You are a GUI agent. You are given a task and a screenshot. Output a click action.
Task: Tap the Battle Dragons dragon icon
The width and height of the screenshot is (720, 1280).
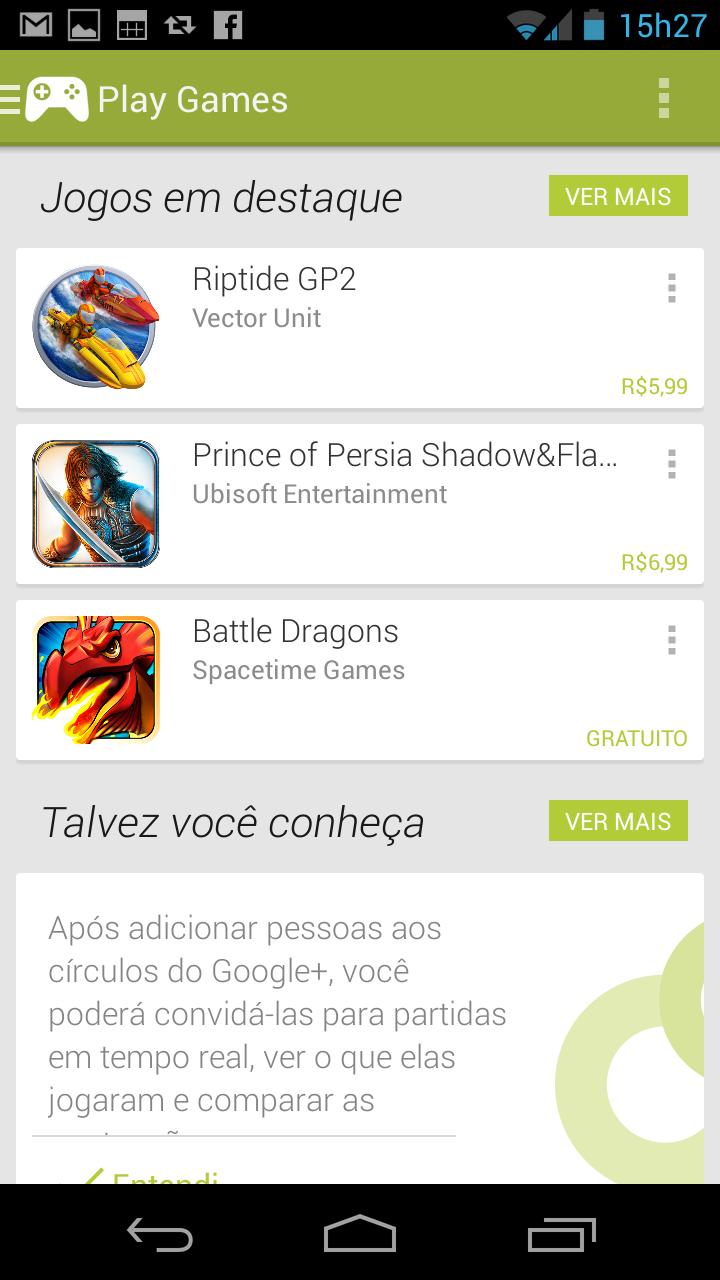coord(96,679)
